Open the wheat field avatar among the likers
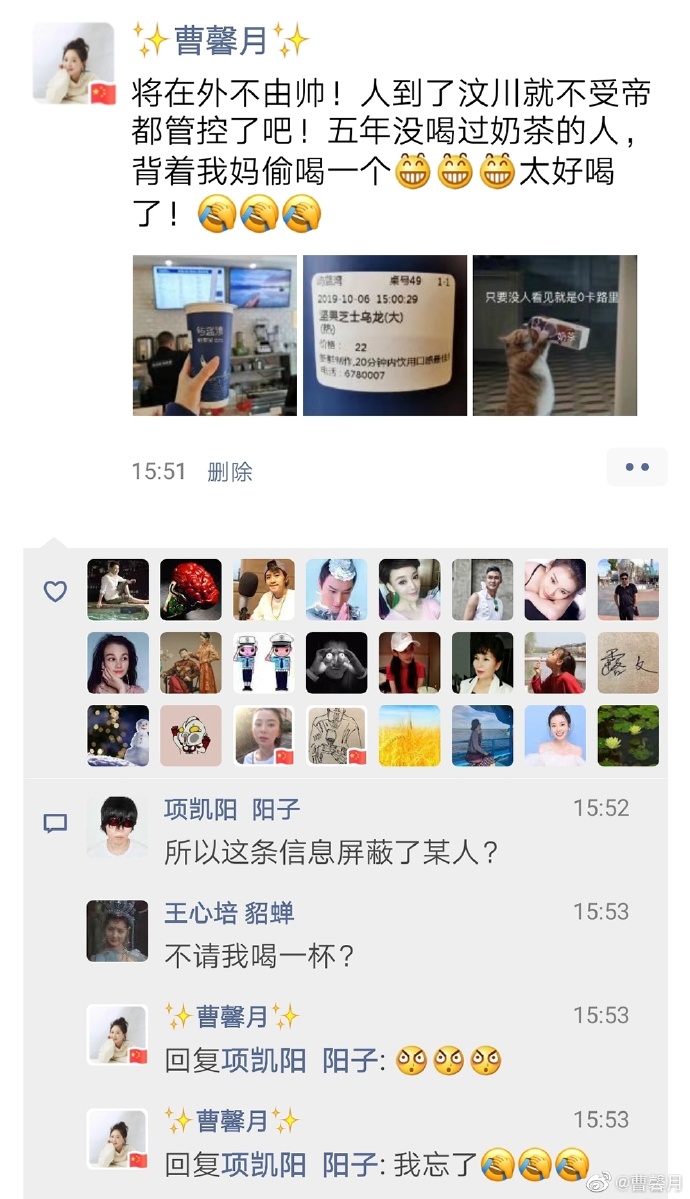The height and width of the screenshot is (1199, 690). [410, 736]
